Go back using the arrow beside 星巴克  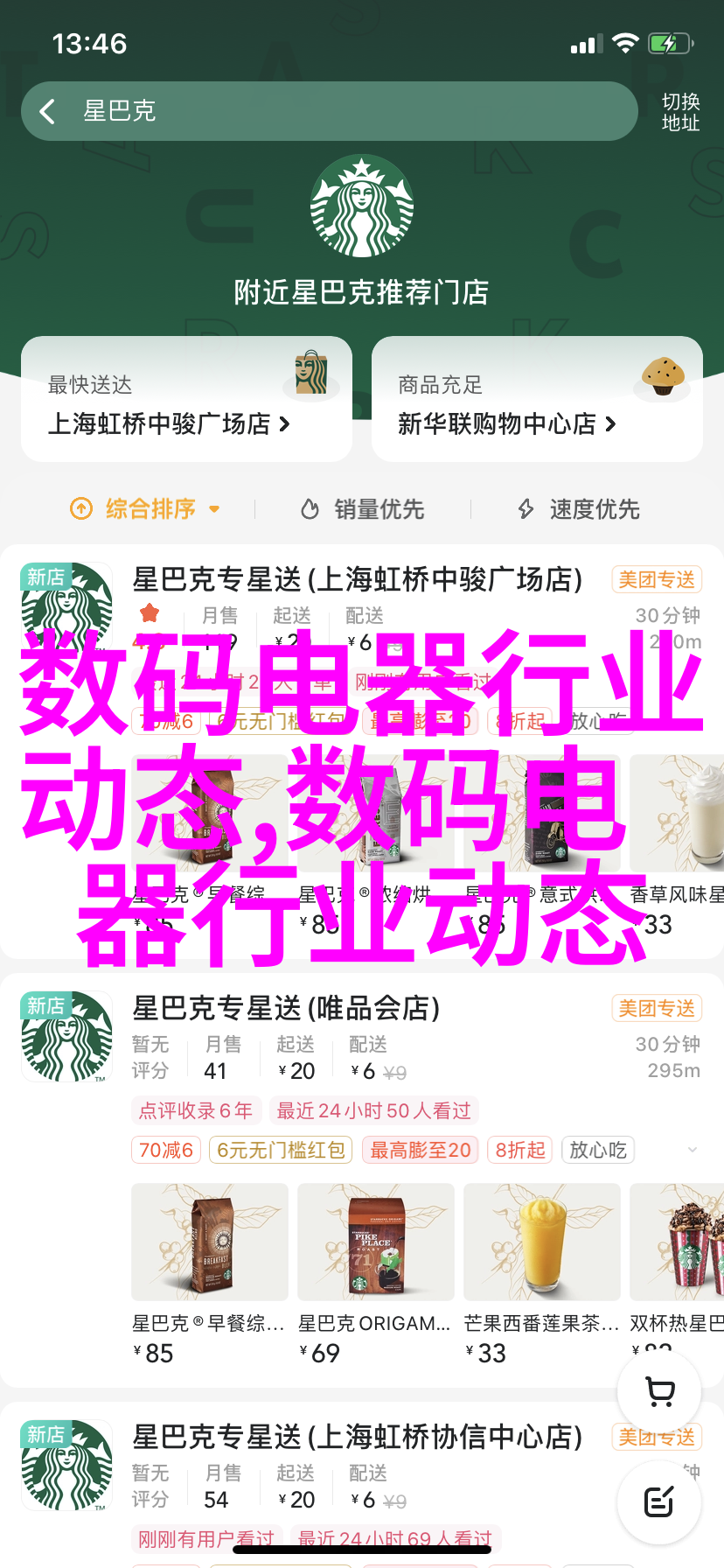[x=47, y=111]
